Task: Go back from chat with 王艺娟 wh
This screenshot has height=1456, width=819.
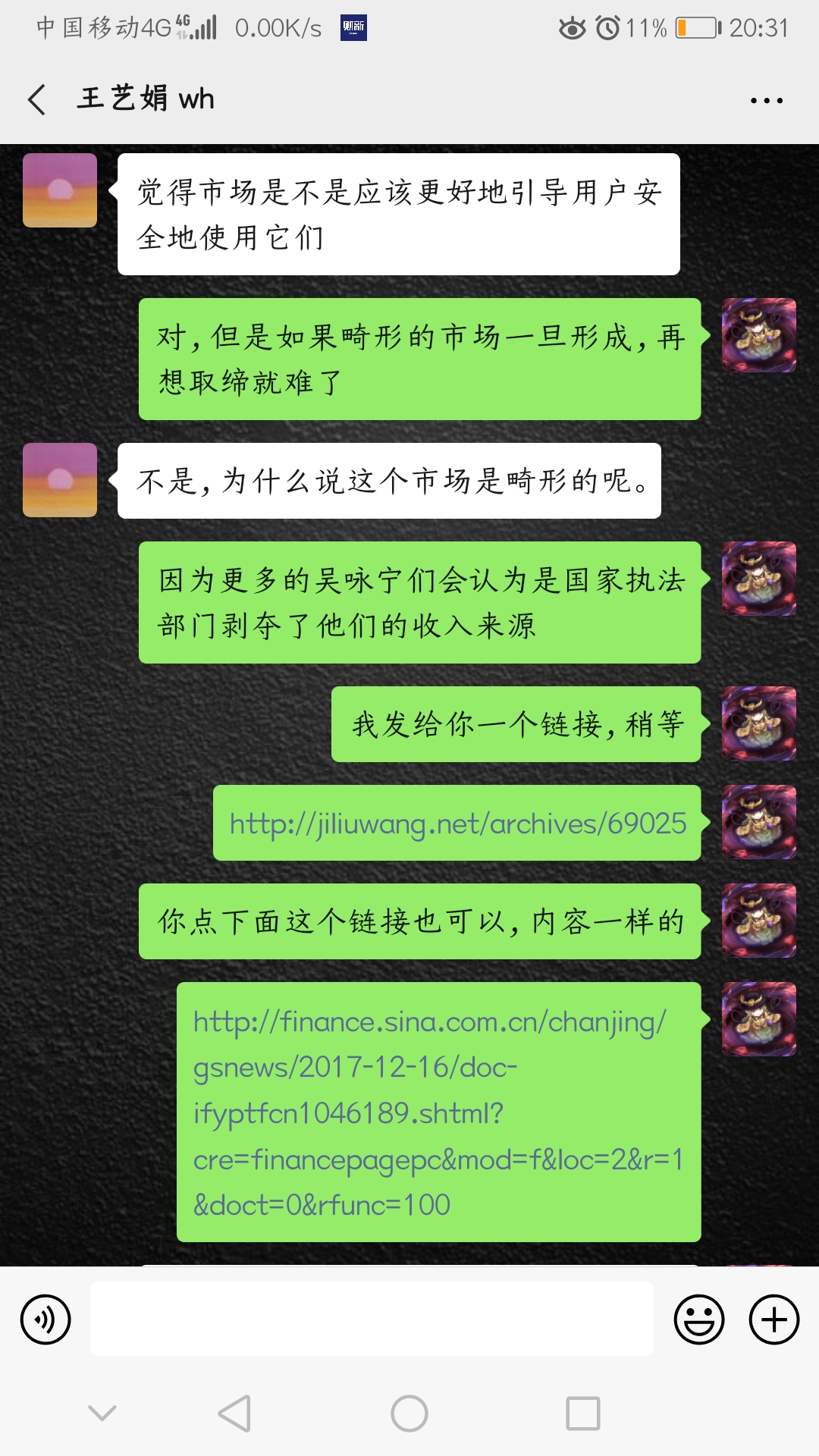Action: coord(36,99)
